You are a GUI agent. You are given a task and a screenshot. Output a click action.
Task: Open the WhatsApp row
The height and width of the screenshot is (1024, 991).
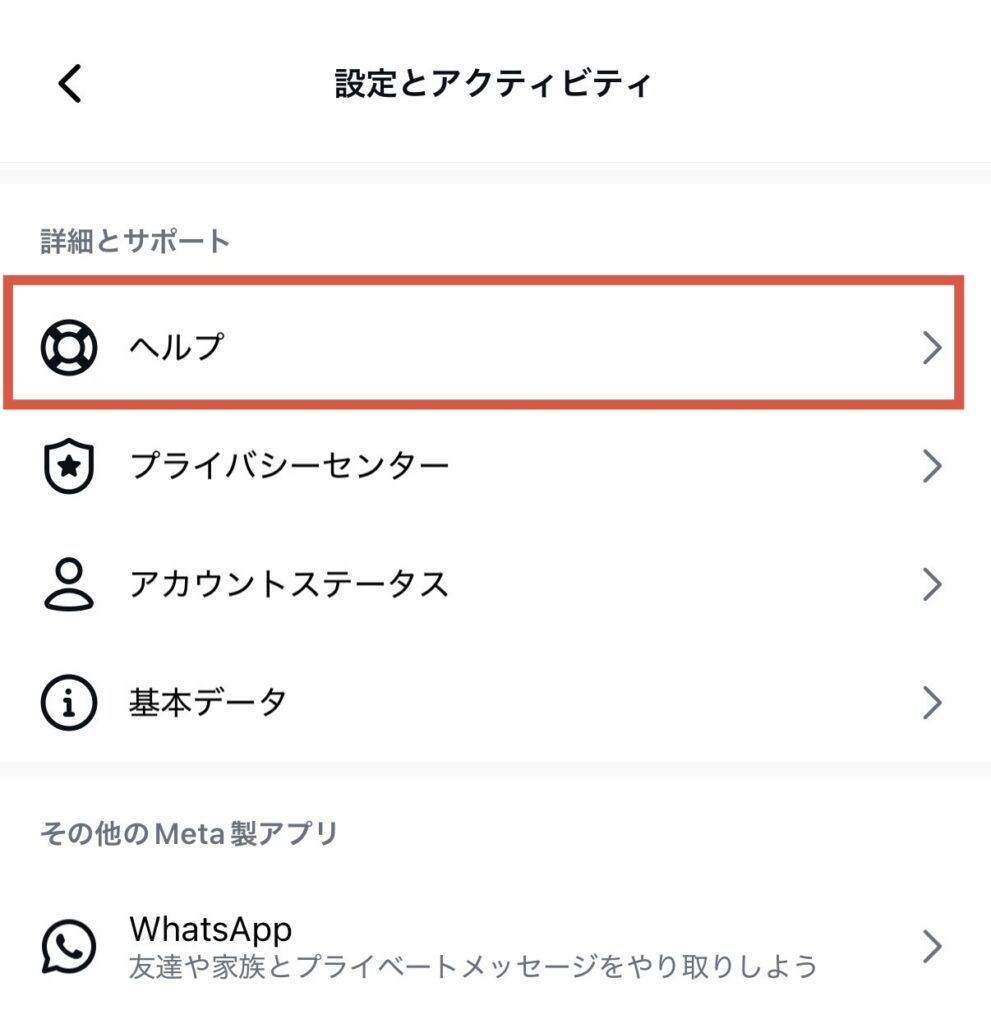[x=484, y=946]
